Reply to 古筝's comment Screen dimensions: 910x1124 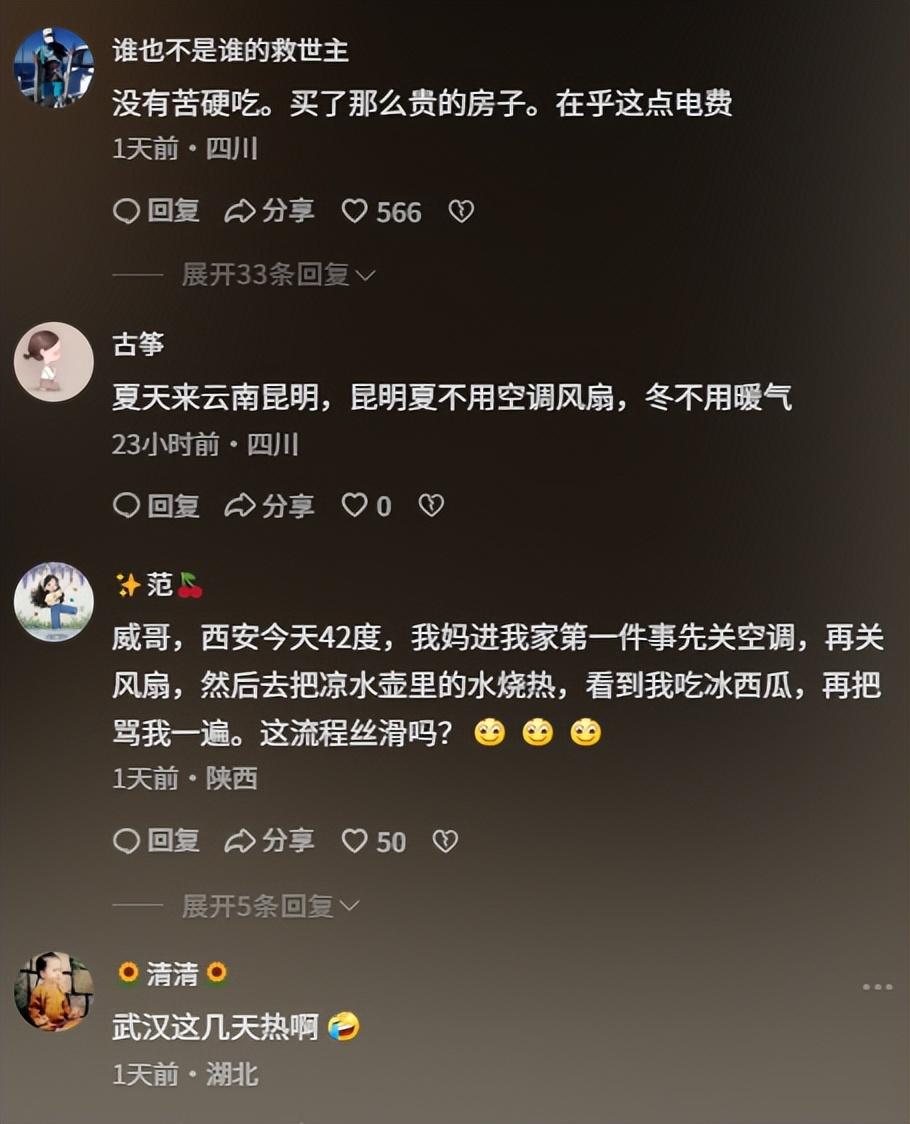tap(156, 506)
